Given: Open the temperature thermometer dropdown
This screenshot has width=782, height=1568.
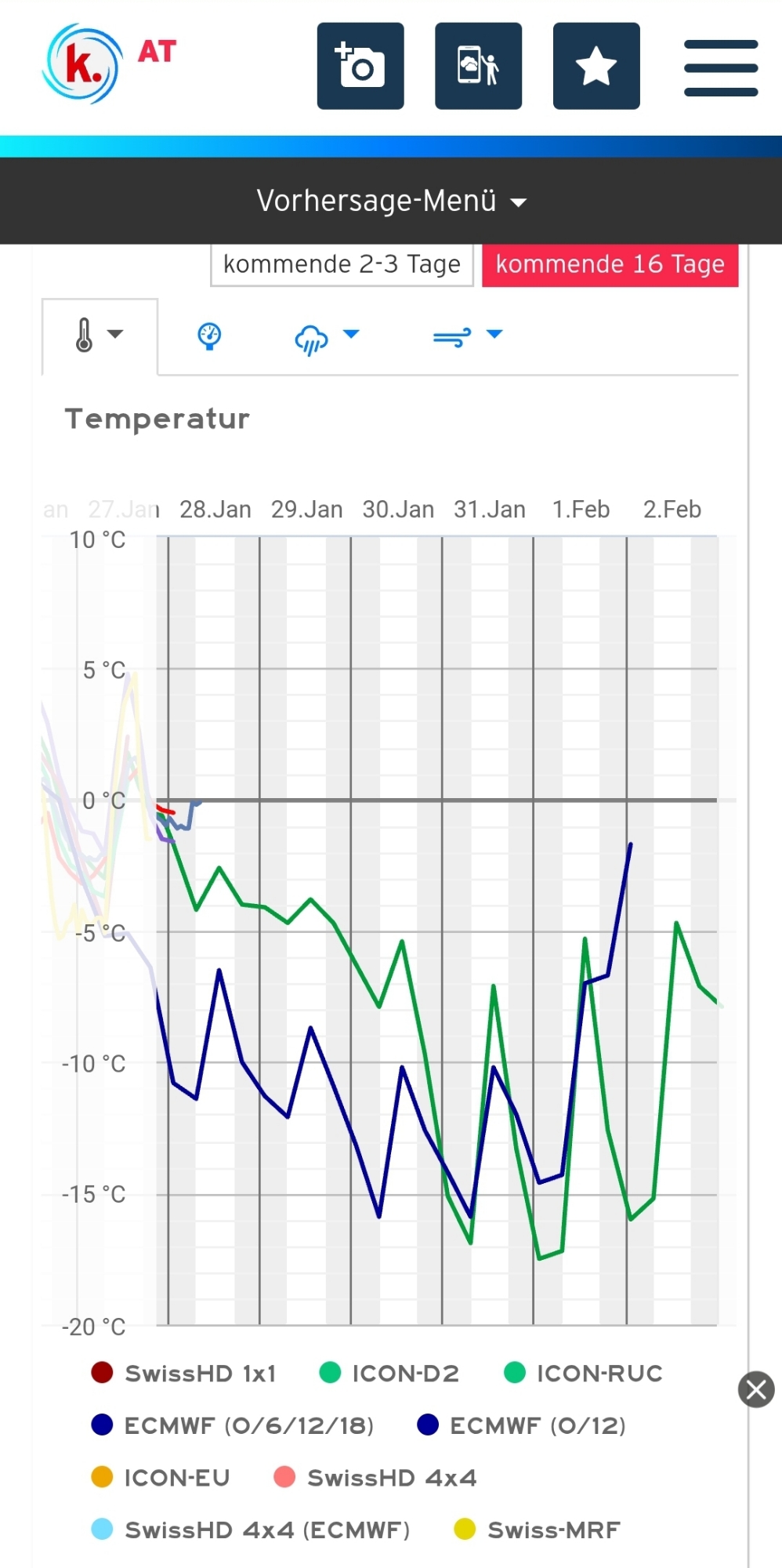Looking at the screenshot, I should click(x=99, y=335).
